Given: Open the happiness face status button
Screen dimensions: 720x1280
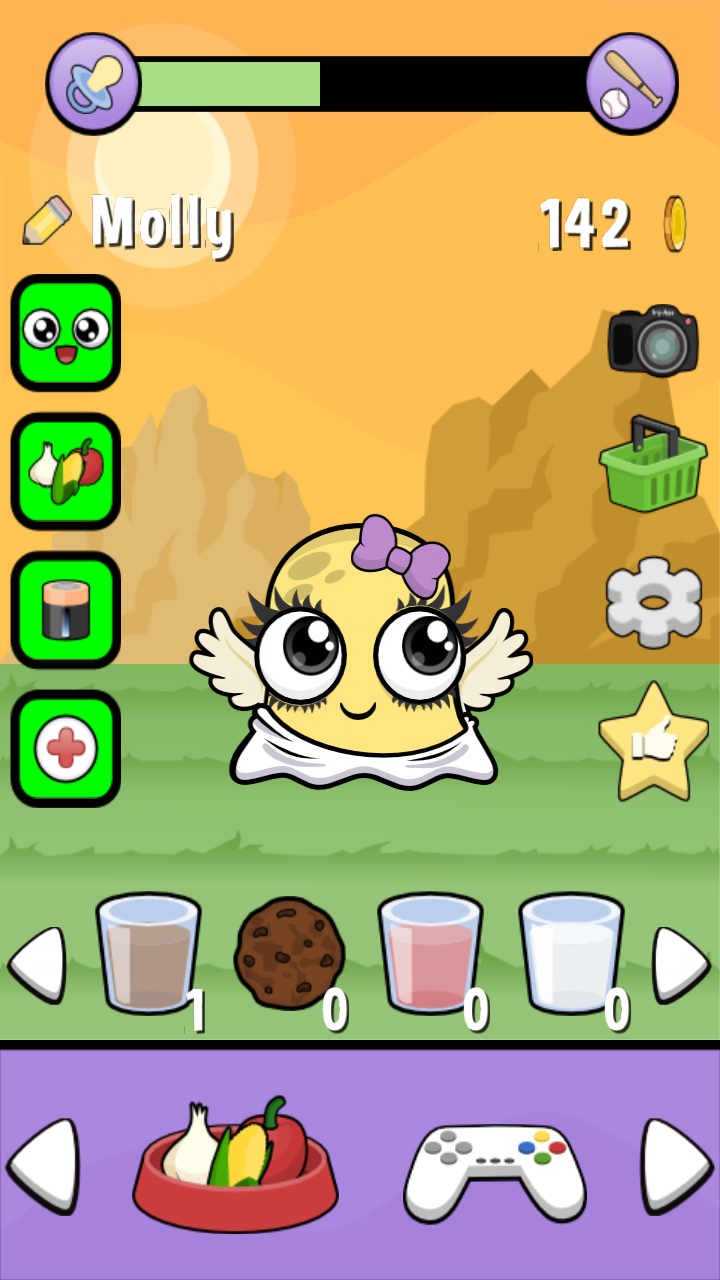Looking at the screenshot, I should tap(66, 333).
